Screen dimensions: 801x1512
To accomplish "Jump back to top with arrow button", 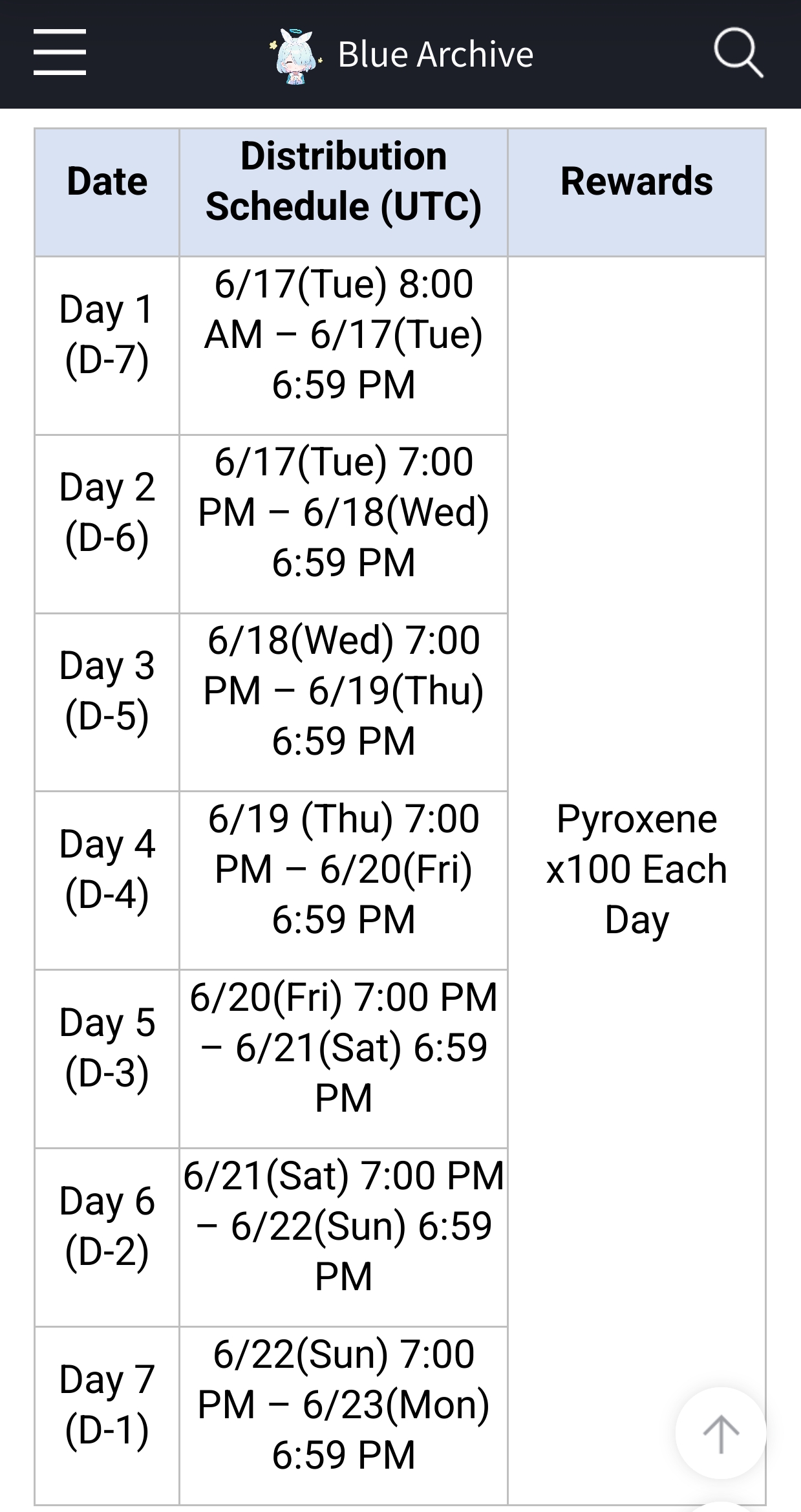I will (x=721, y=1432).
